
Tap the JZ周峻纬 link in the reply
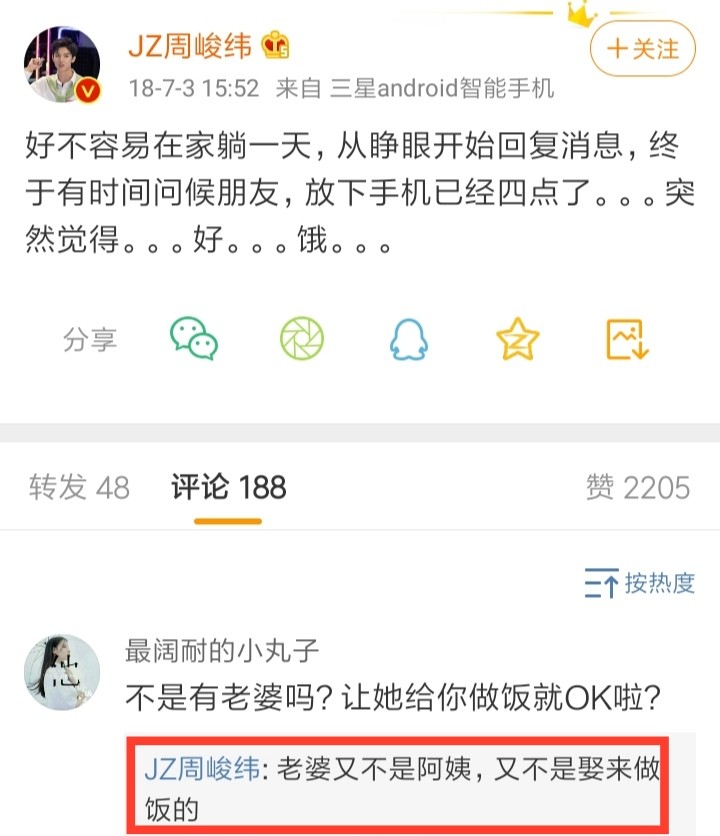pos(203,769)
